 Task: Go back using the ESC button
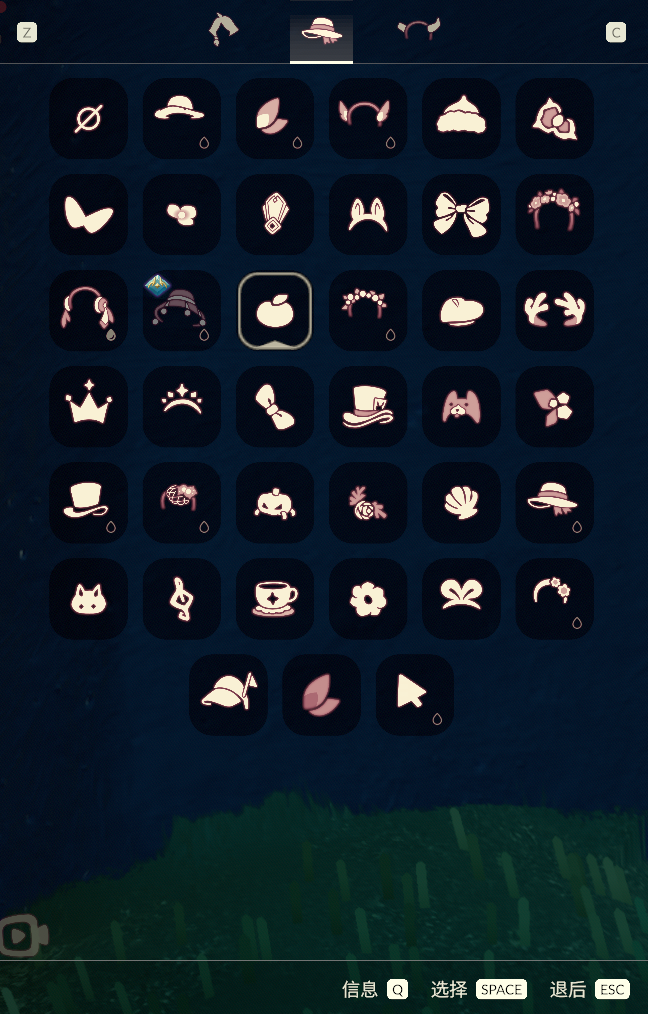click(612, 989)
